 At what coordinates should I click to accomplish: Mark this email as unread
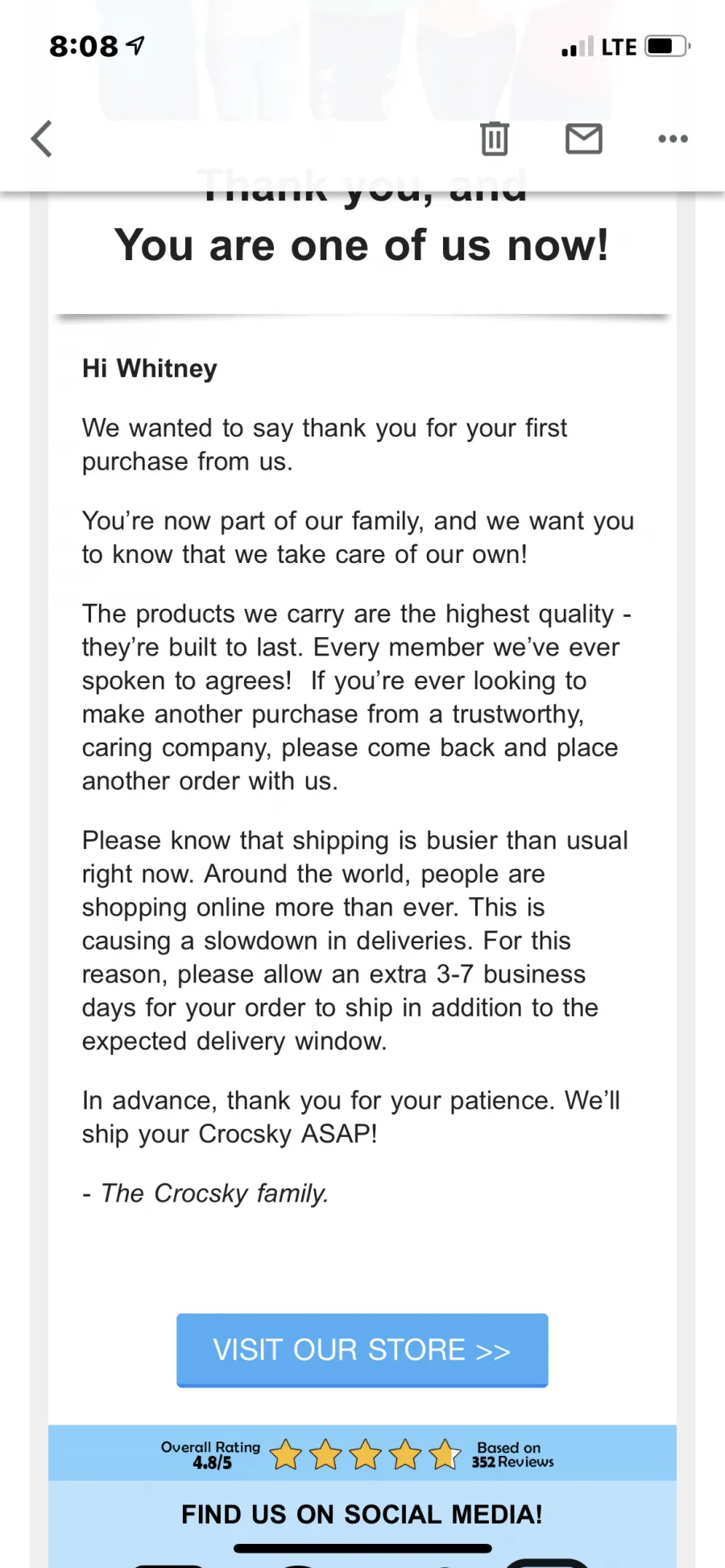point(584,139)
